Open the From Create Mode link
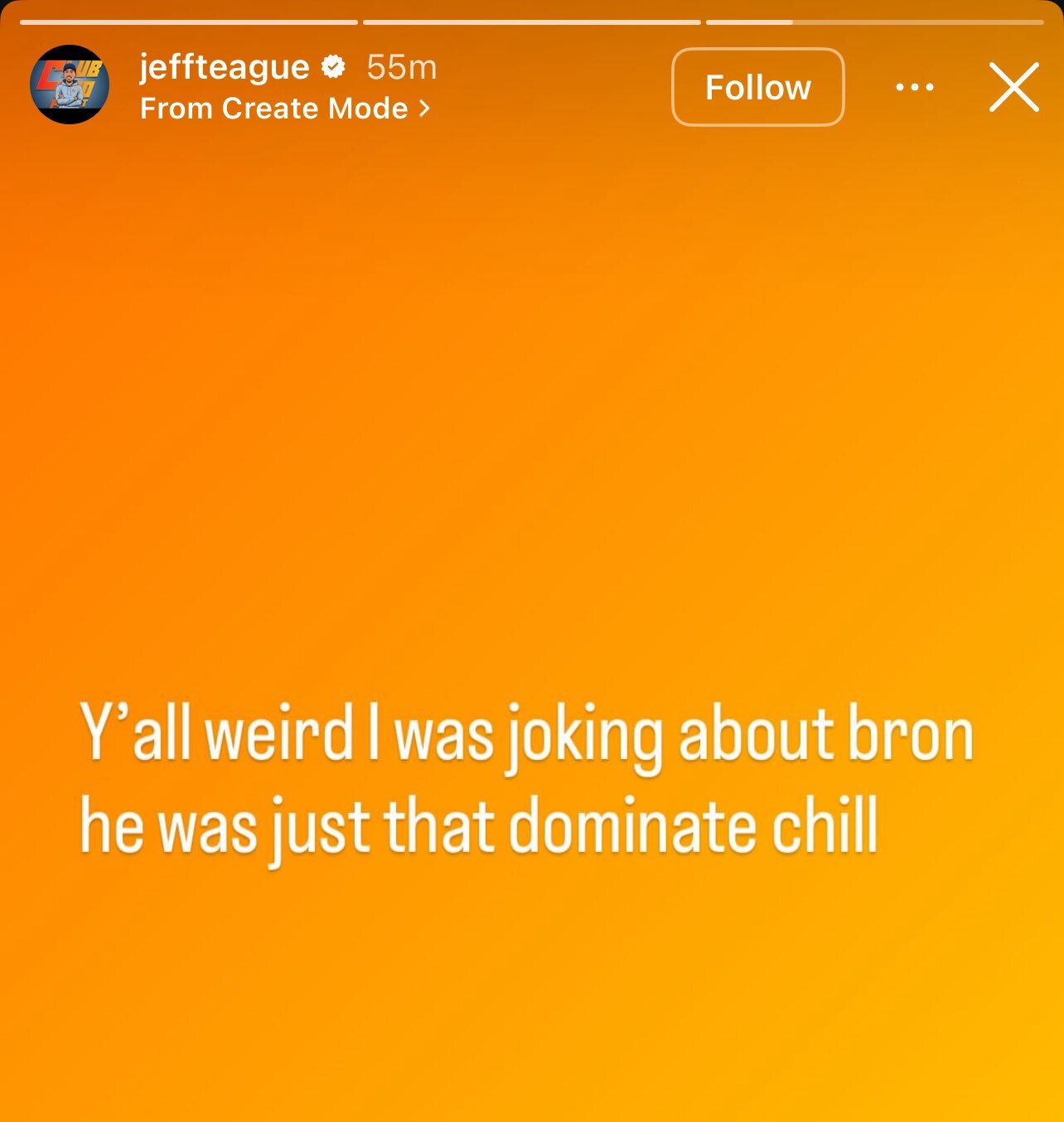This screenshot has height=1122, width=1064. click(x=284, y=109)
